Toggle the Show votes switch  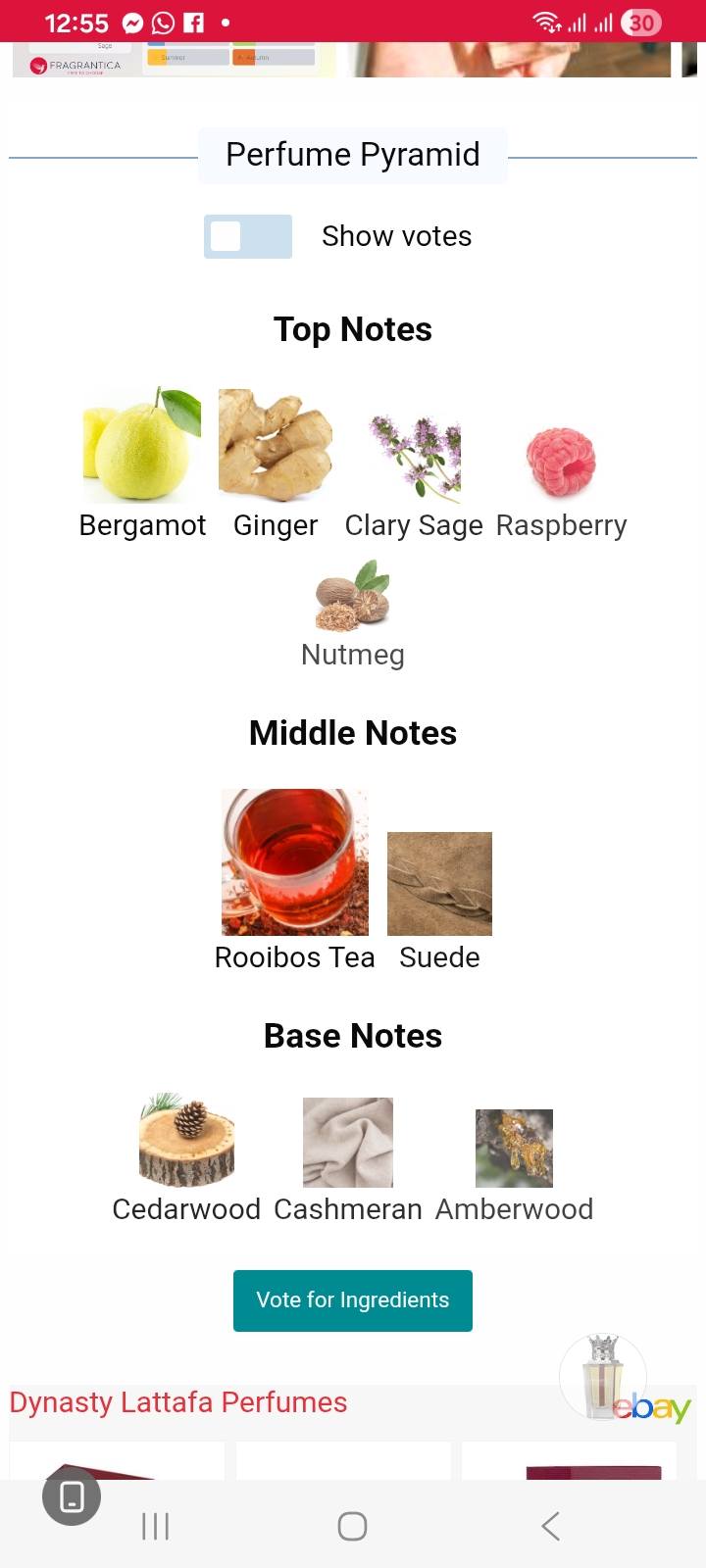tap(247, 236)
